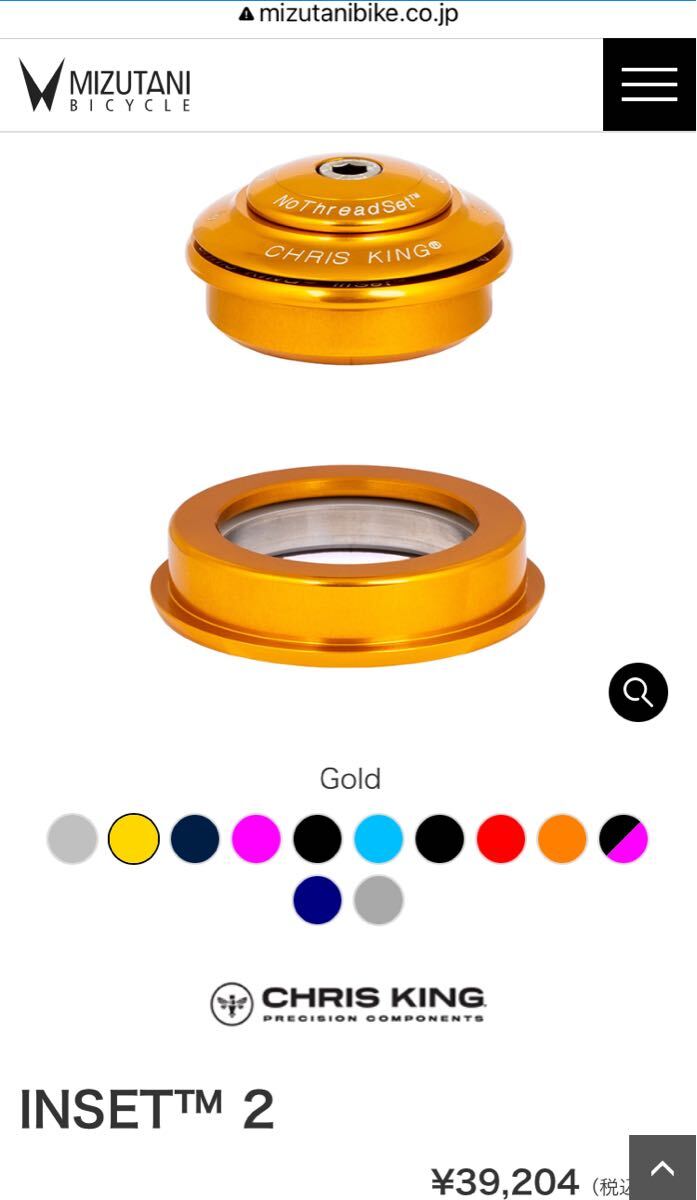This screenshot has height=1200, width=697.
Task: Jump back to top with arrow button
Action: [662, 1168]
